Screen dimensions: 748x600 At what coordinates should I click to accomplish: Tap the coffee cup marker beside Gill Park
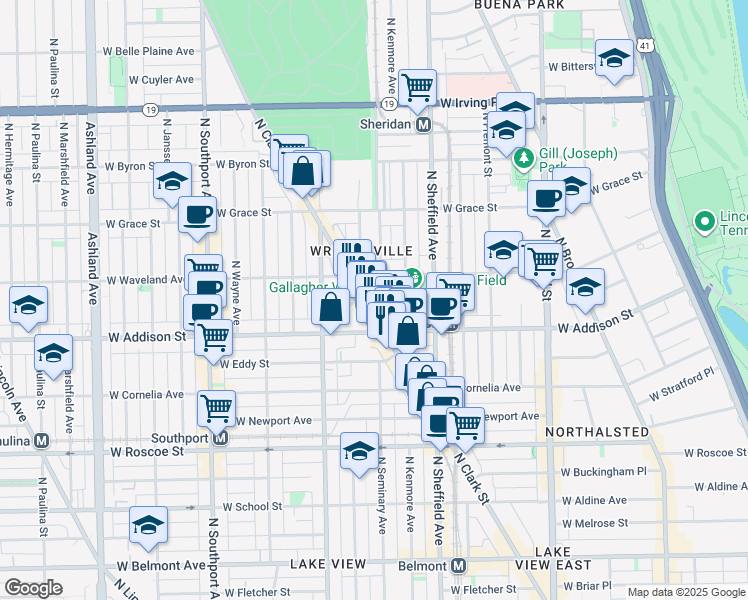coord(547,199)
